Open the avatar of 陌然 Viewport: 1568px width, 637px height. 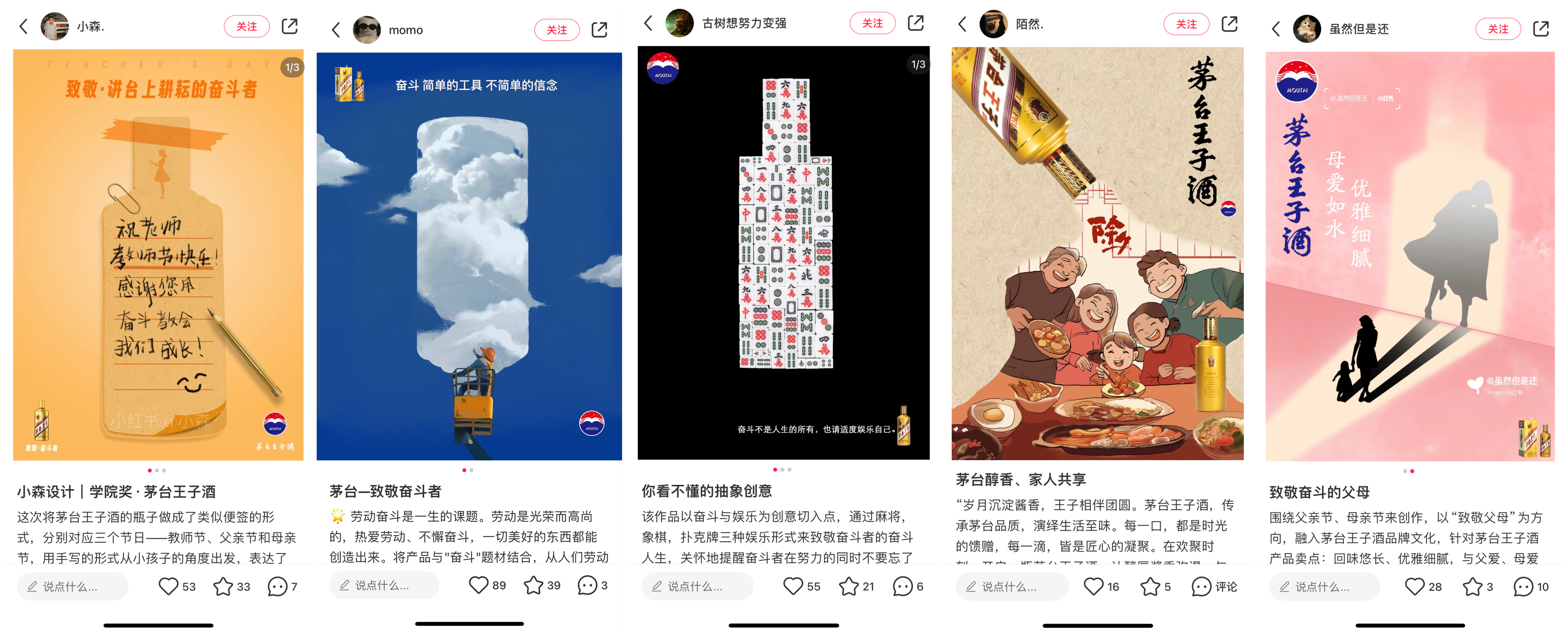point(993,24)
